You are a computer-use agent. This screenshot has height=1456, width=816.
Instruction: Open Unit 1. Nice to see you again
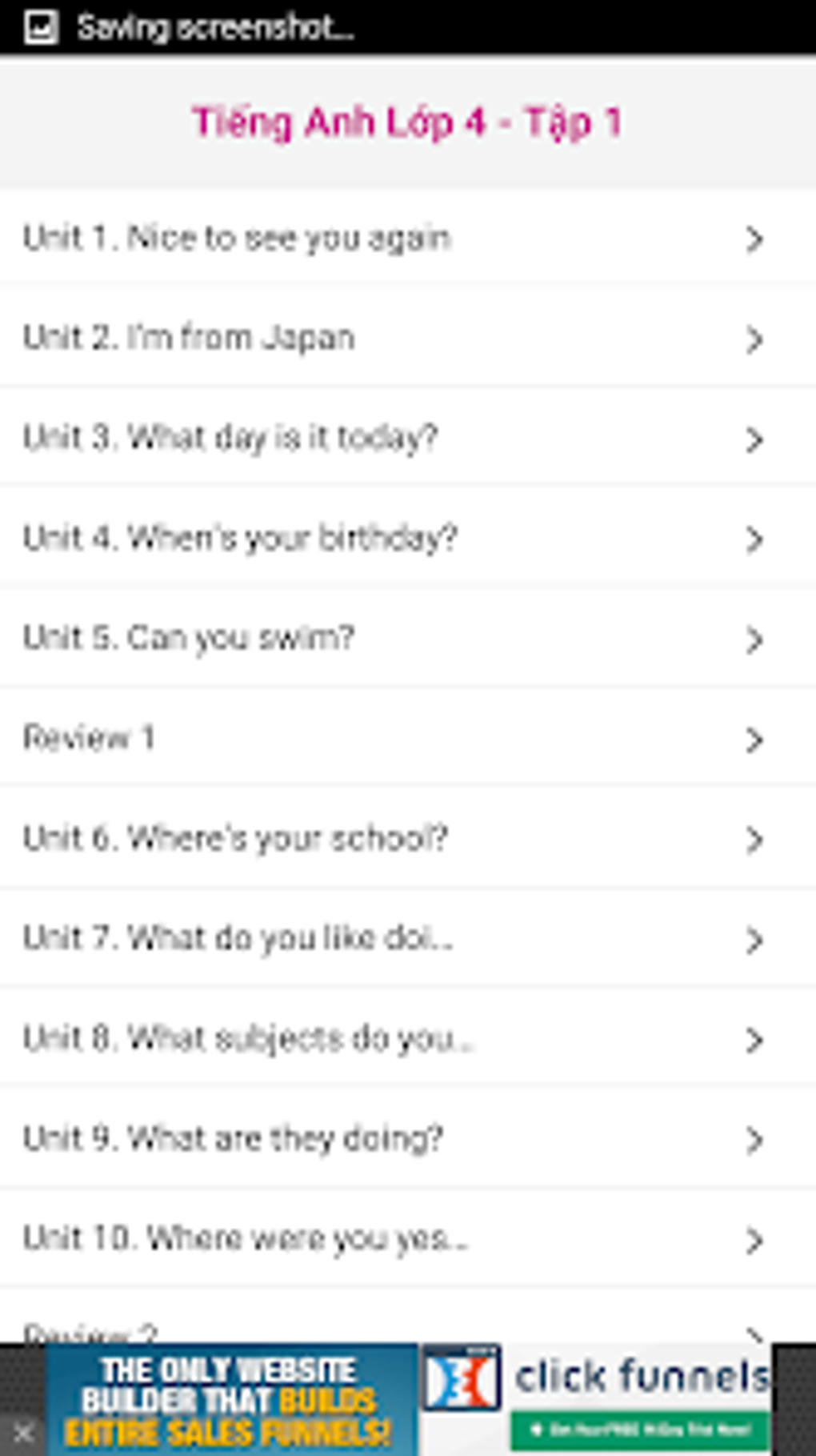408,237
